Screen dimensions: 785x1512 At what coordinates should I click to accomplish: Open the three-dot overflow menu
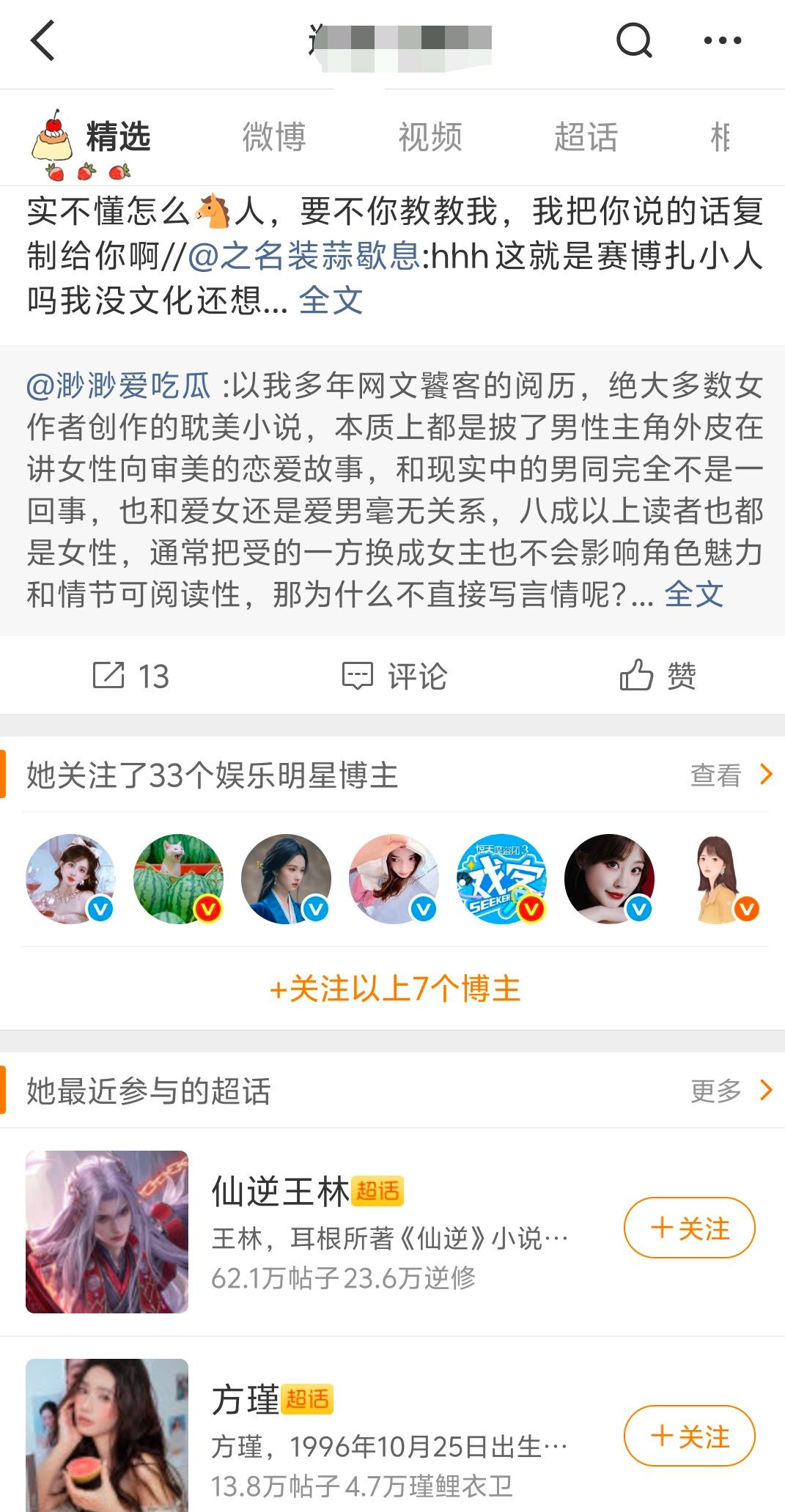pyautogui.click(x=722, y=40)
